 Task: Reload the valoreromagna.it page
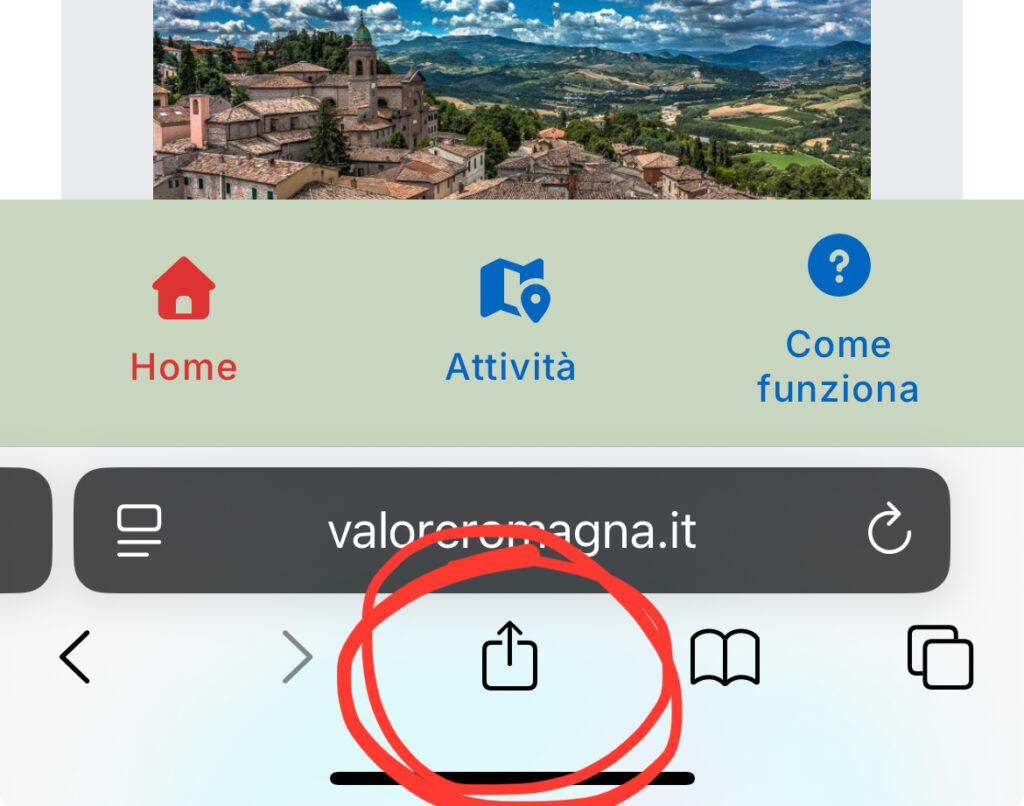tap(888, 530)
